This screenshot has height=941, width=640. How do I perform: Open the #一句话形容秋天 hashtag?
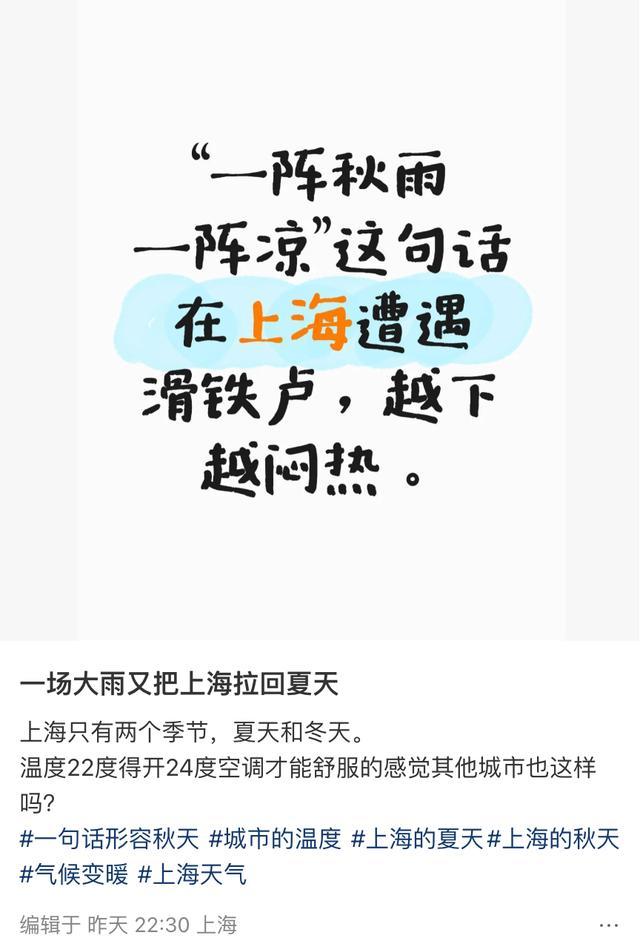pyautogui.click(x=109, y=839)
